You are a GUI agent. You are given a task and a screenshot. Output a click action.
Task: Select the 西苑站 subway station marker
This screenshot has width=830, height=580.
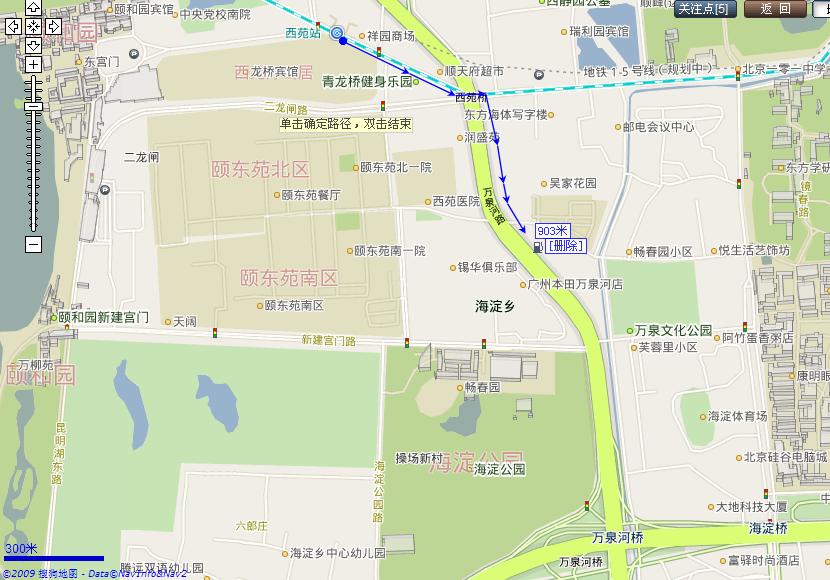coord(338,33)
